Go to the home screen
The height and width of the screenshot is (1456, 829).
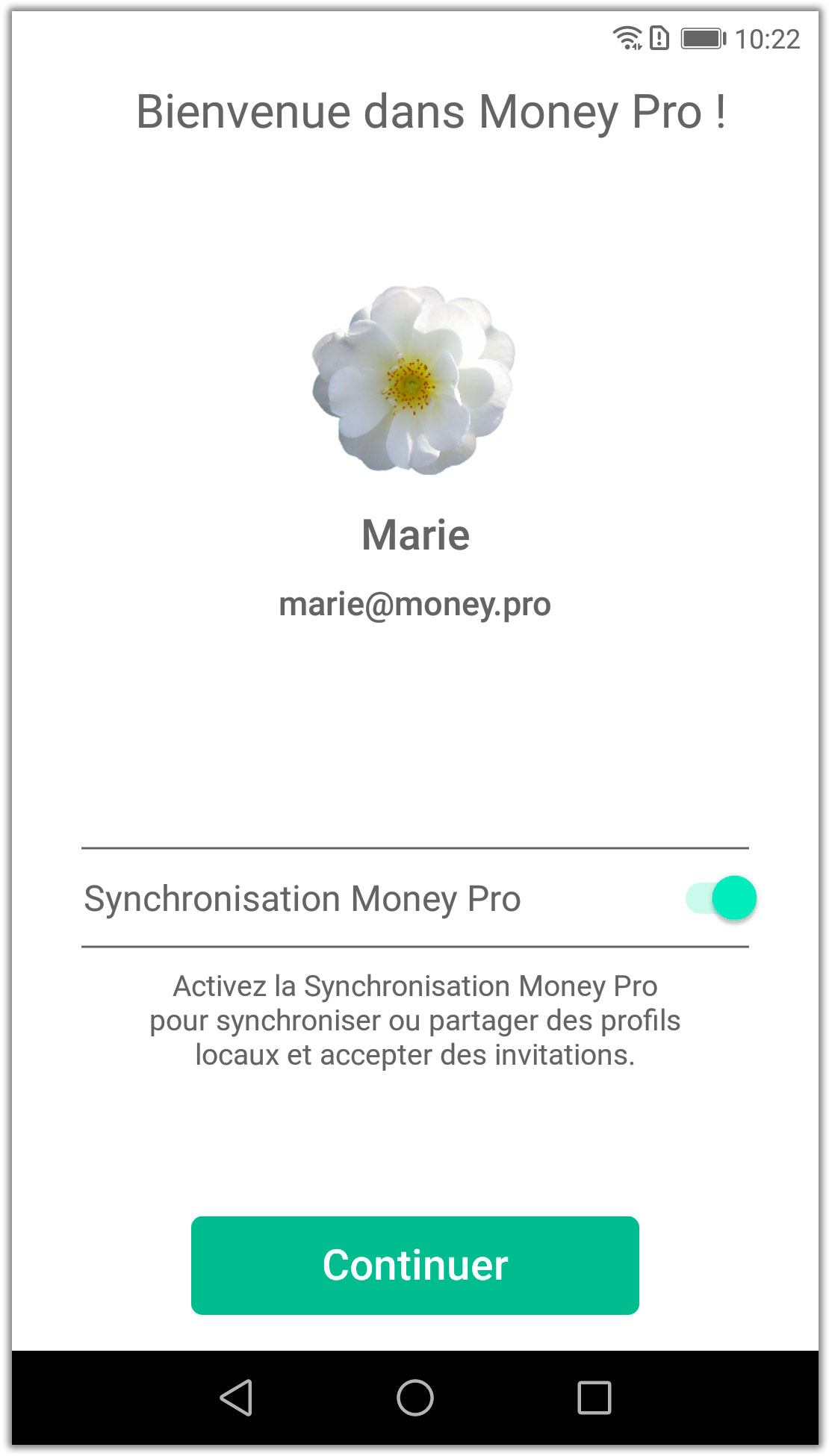(x=414, y=1397)
